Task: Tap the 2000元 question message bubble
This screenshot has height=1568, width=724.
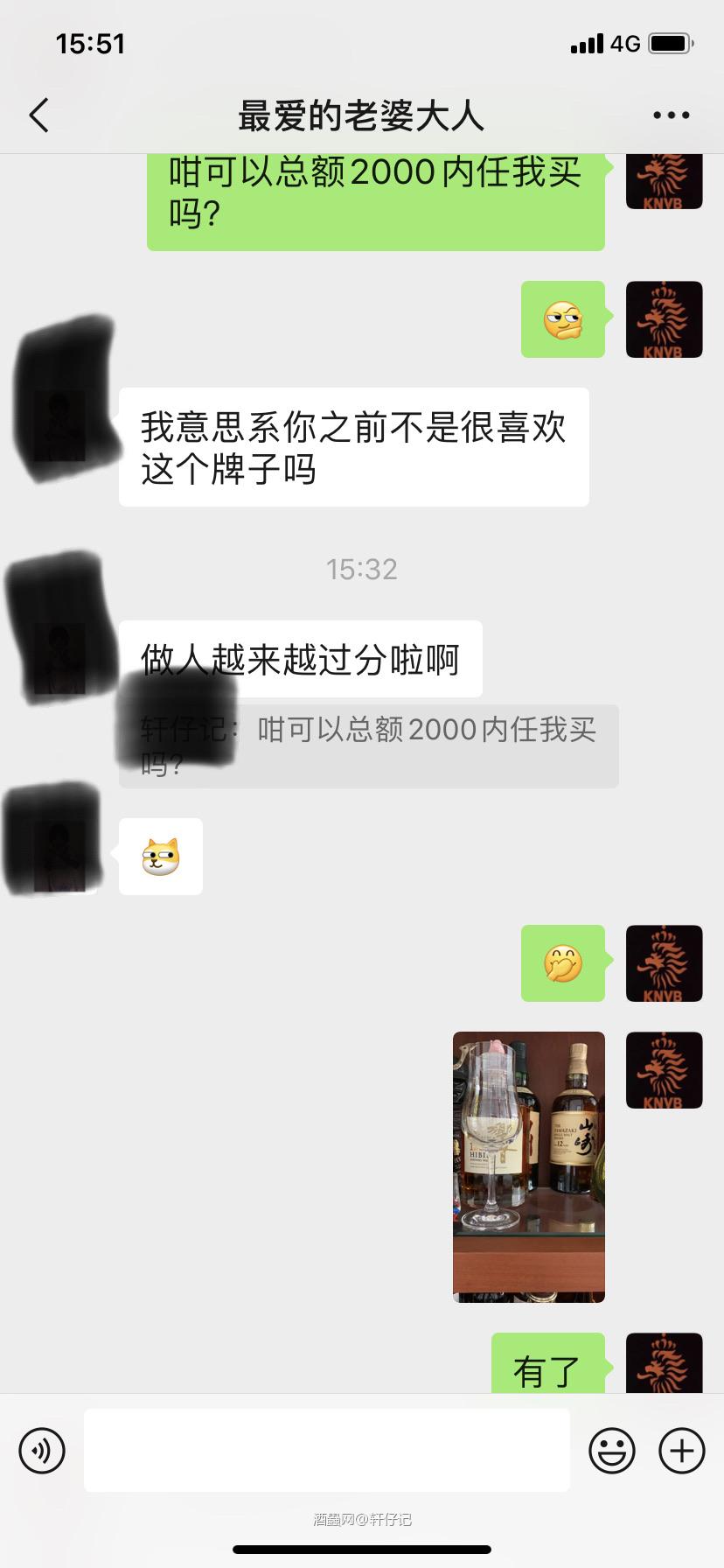Action: click(374, 199)
